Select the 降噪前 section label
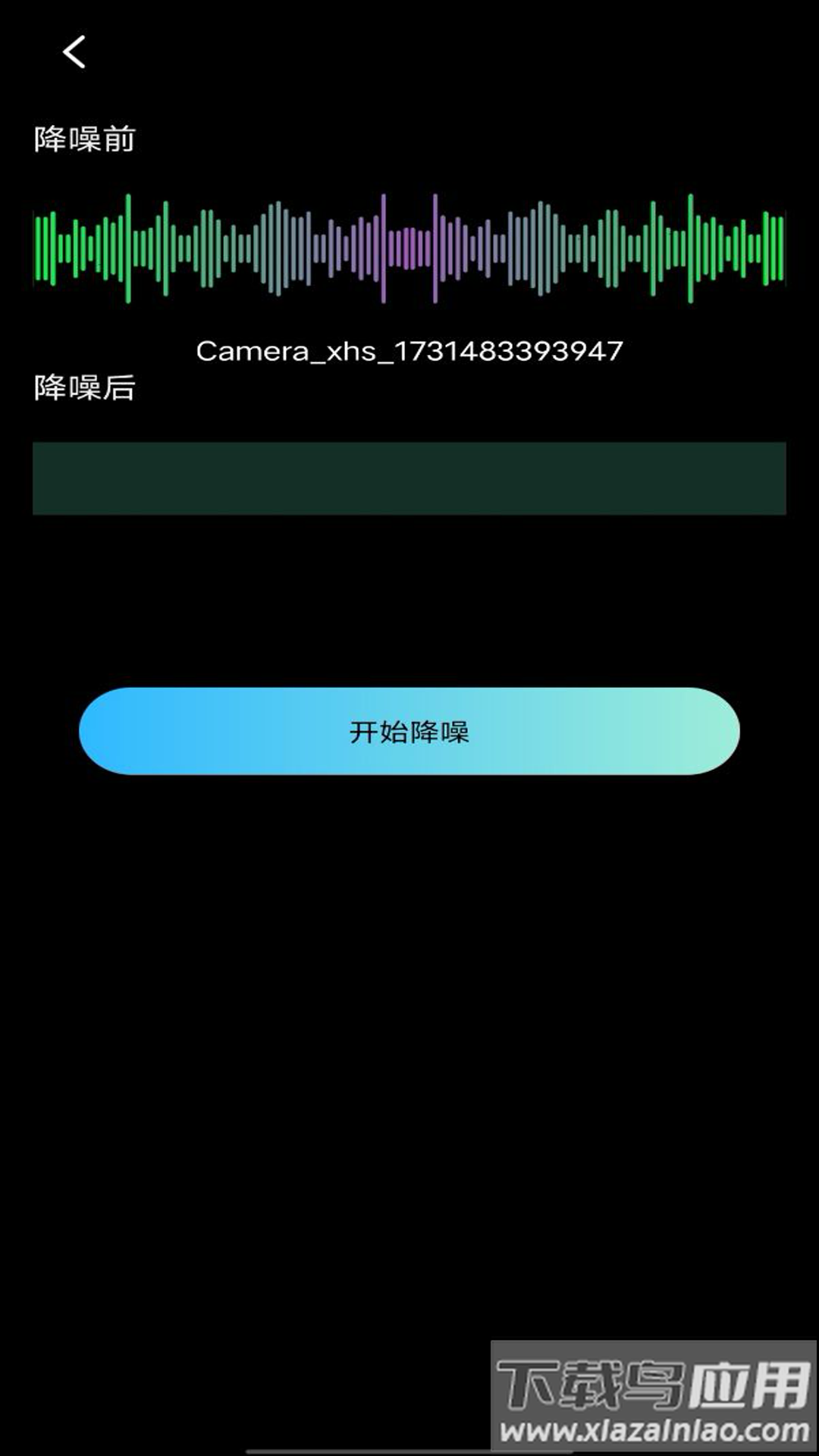 (x=83, y=138)
